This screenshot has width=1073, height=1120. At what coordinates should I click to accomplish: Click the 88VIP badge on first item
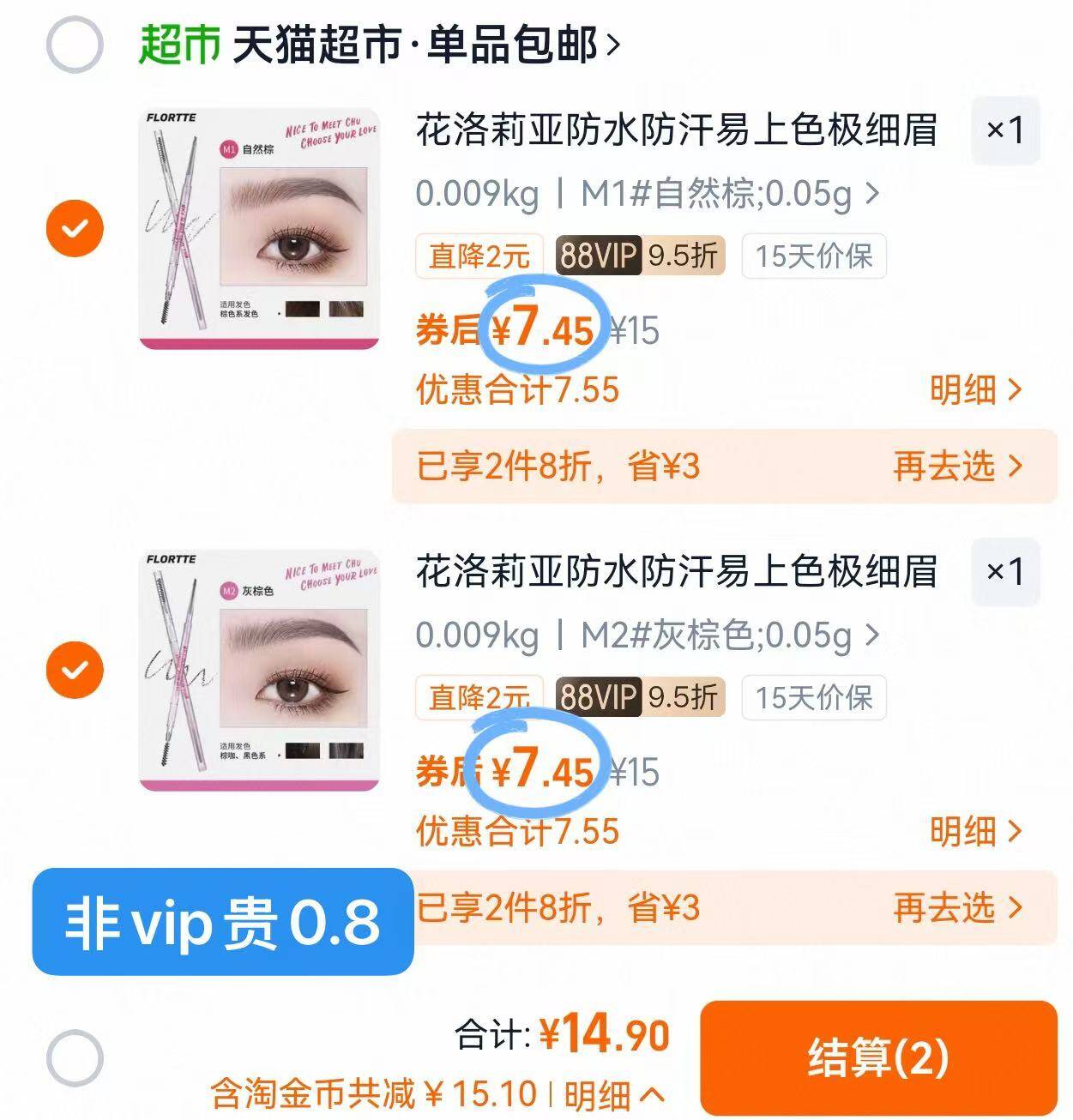600,256
